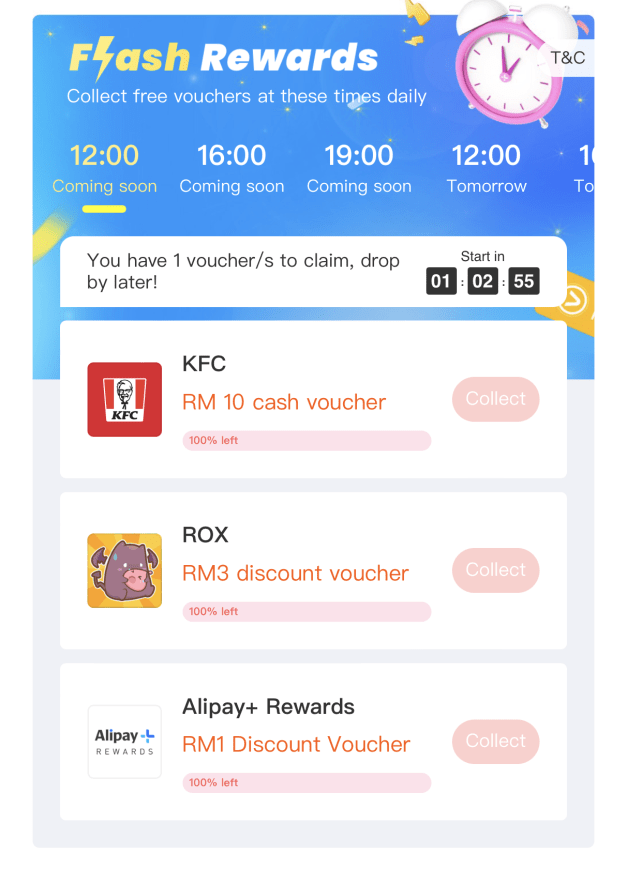
Task: Open the T&C page
Action: point(568,58)
